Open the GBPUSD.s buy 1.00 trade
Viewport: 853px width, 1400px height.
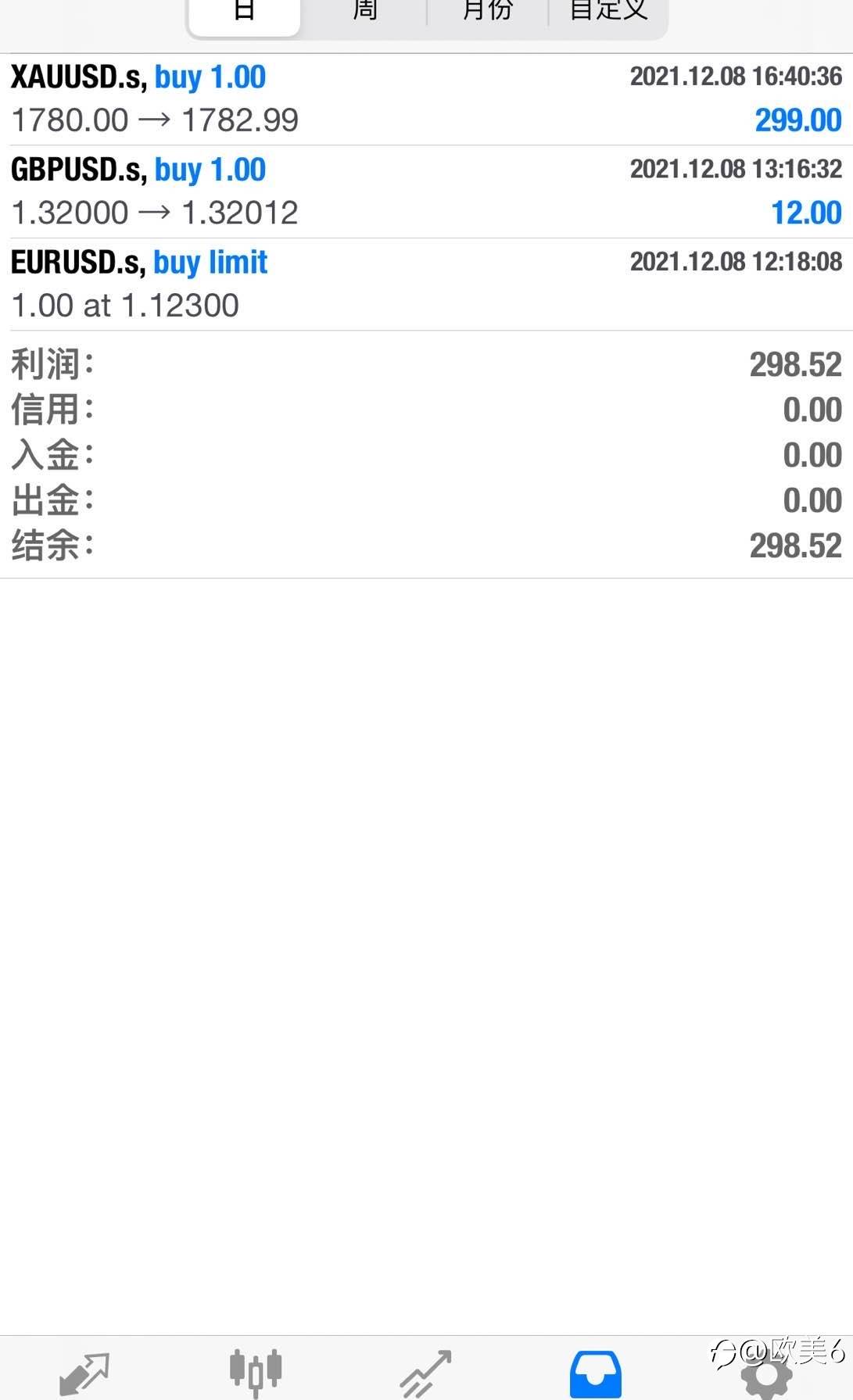coord(426,192)
